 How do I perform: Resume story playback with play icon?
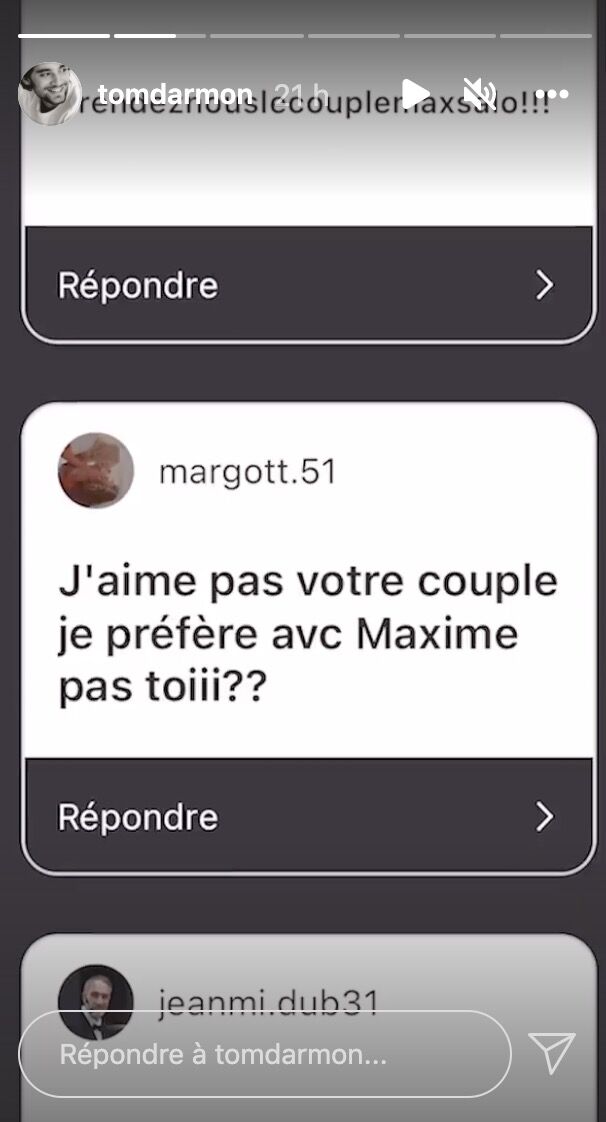click(415, 95)
